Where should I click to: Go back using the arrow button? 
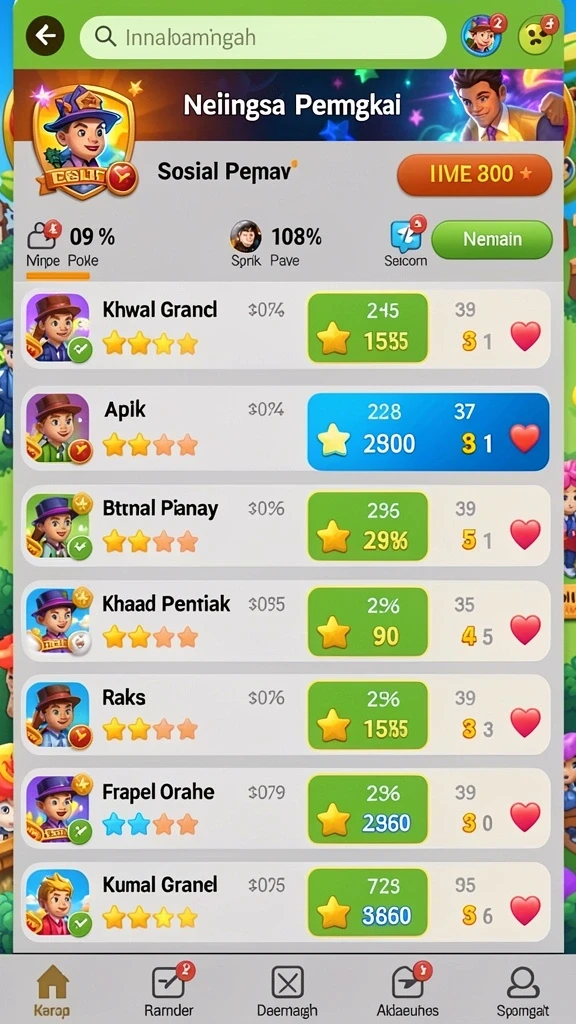pyautogui.click(x=45, y=35)
